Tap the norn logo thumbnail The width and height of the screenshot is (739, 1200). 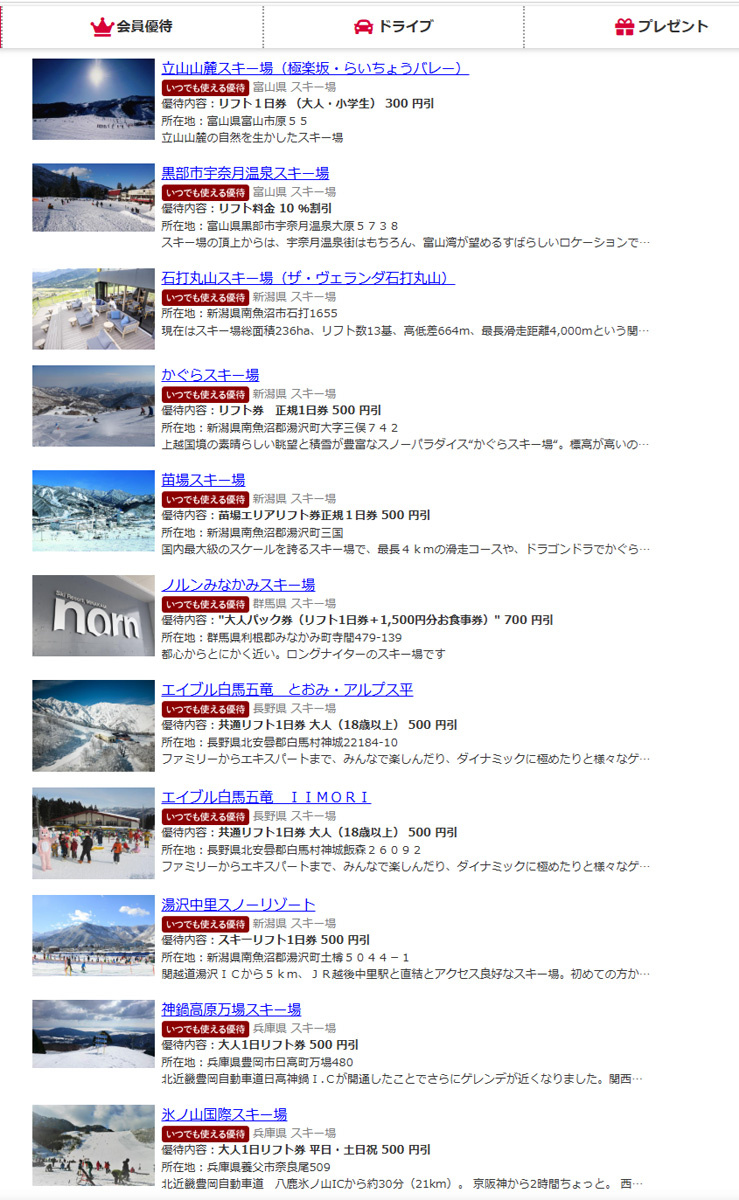pos(93,616)
